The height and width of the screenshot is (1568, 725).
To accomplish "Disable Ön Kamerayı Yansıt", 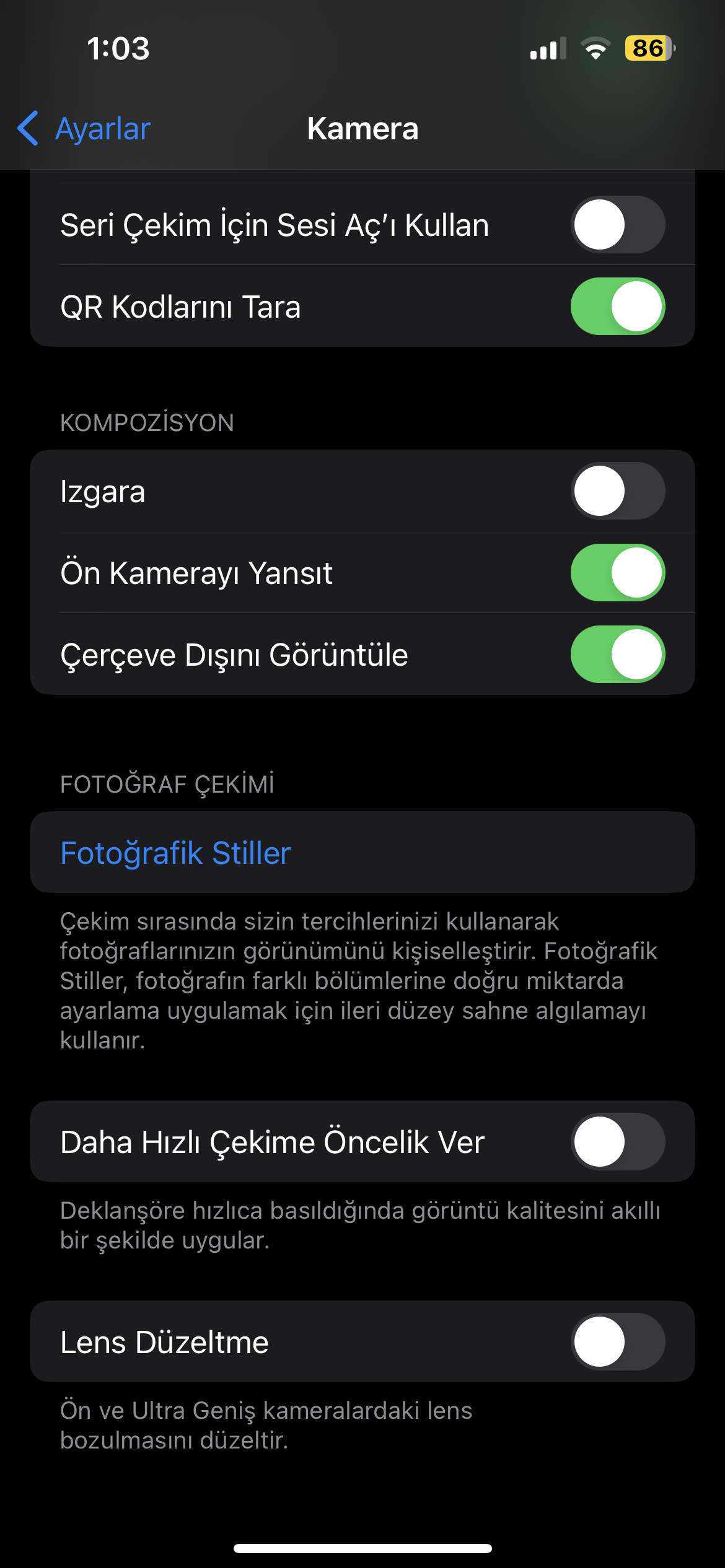I will [617, 573].
